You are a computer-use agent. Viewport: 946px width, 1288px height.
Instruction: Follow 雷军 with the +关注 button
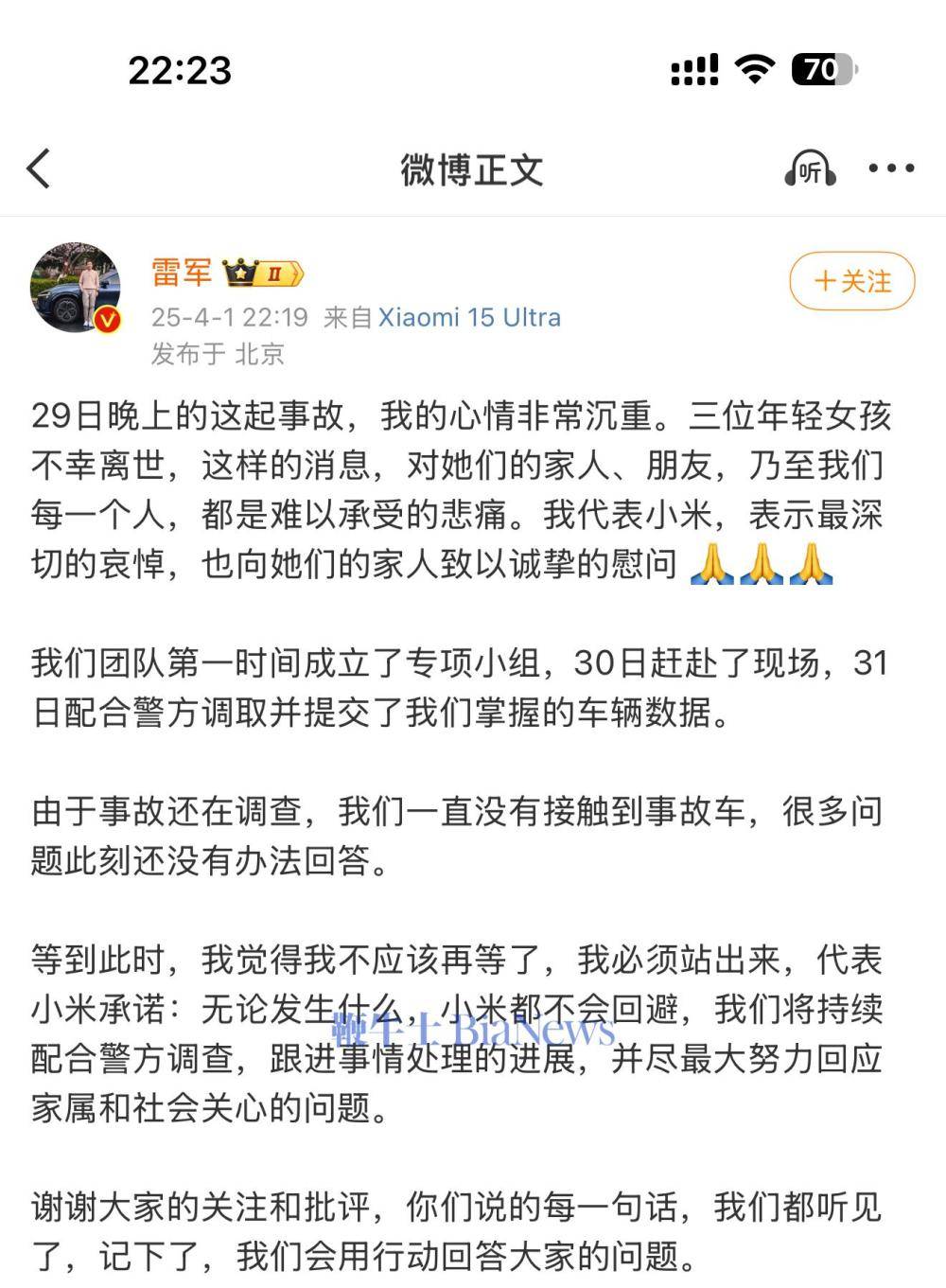(x=852, y=281)
